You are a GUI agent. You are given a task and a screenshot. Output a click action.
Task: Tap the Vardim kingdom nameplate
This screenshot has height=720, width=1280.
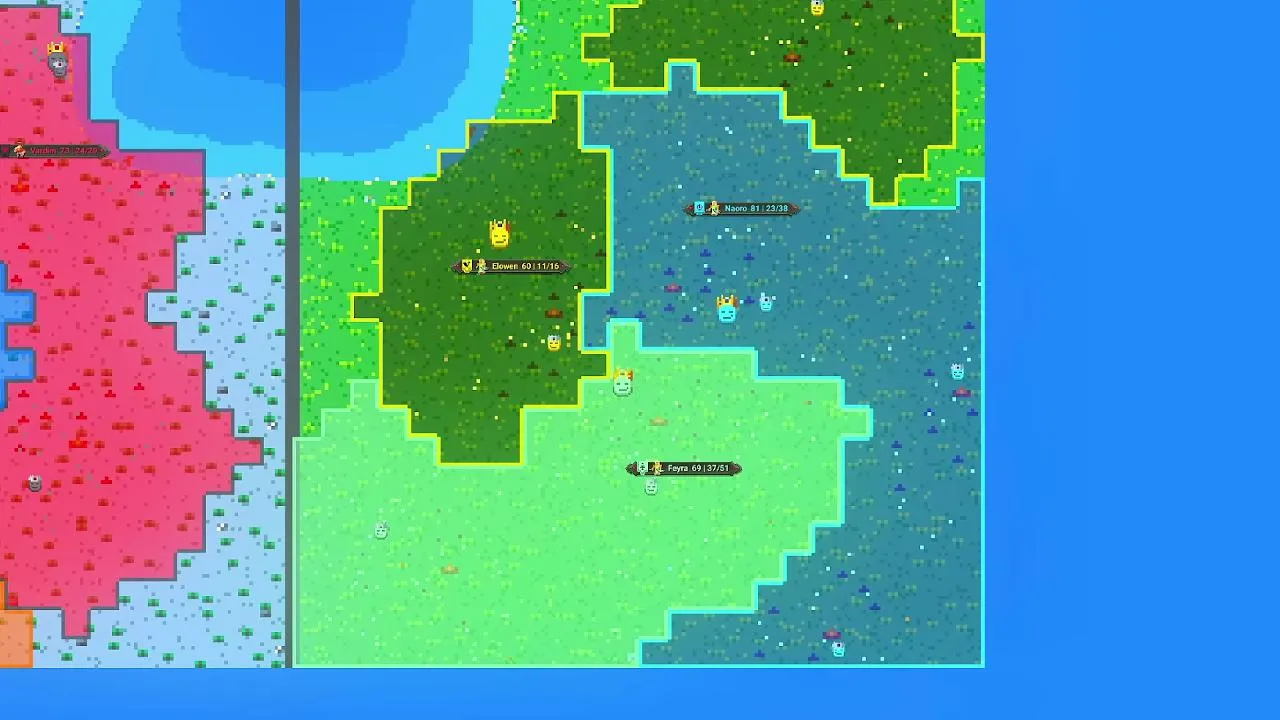[x=55, y=151]
